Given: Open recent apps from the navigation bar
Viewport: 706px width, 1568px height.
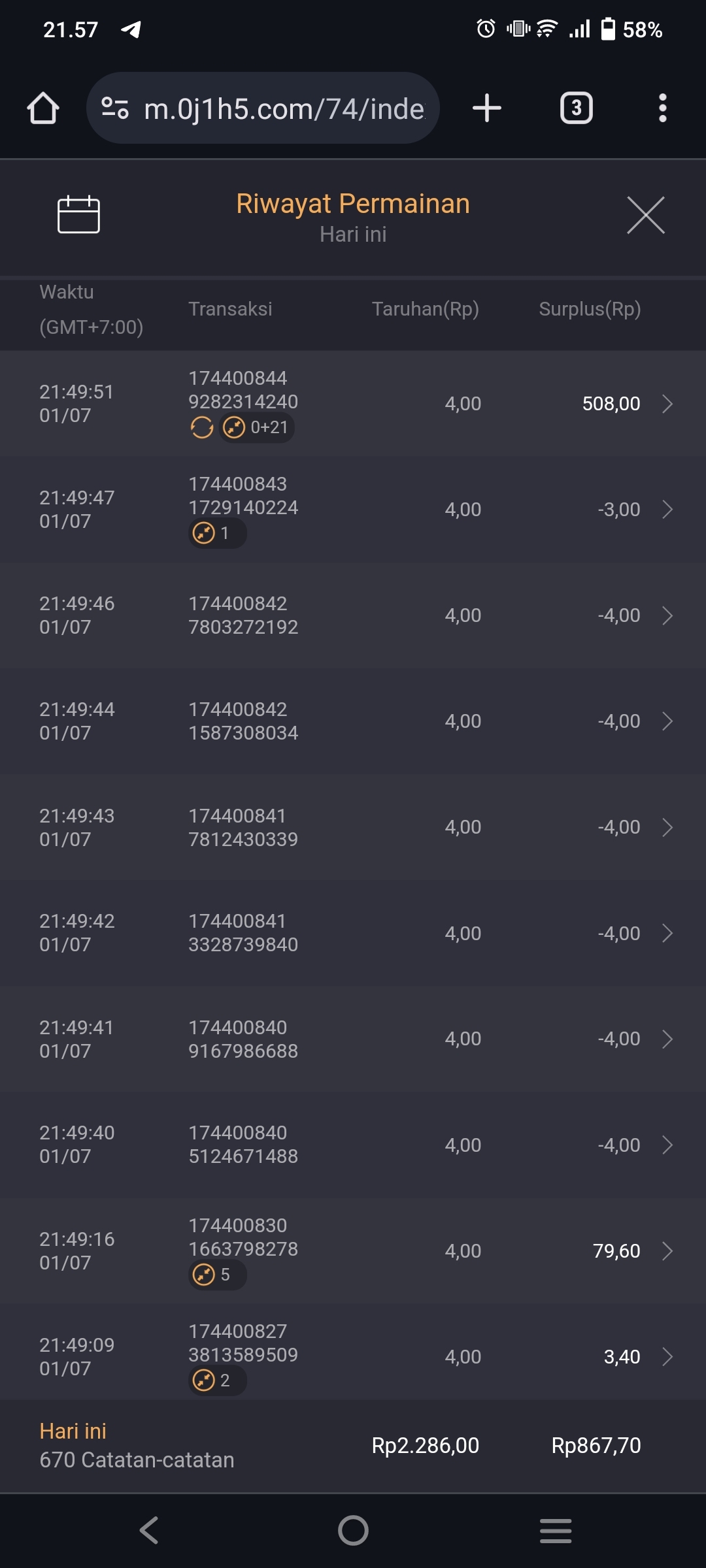Looking at the screenshot, I should [556, 1530].
